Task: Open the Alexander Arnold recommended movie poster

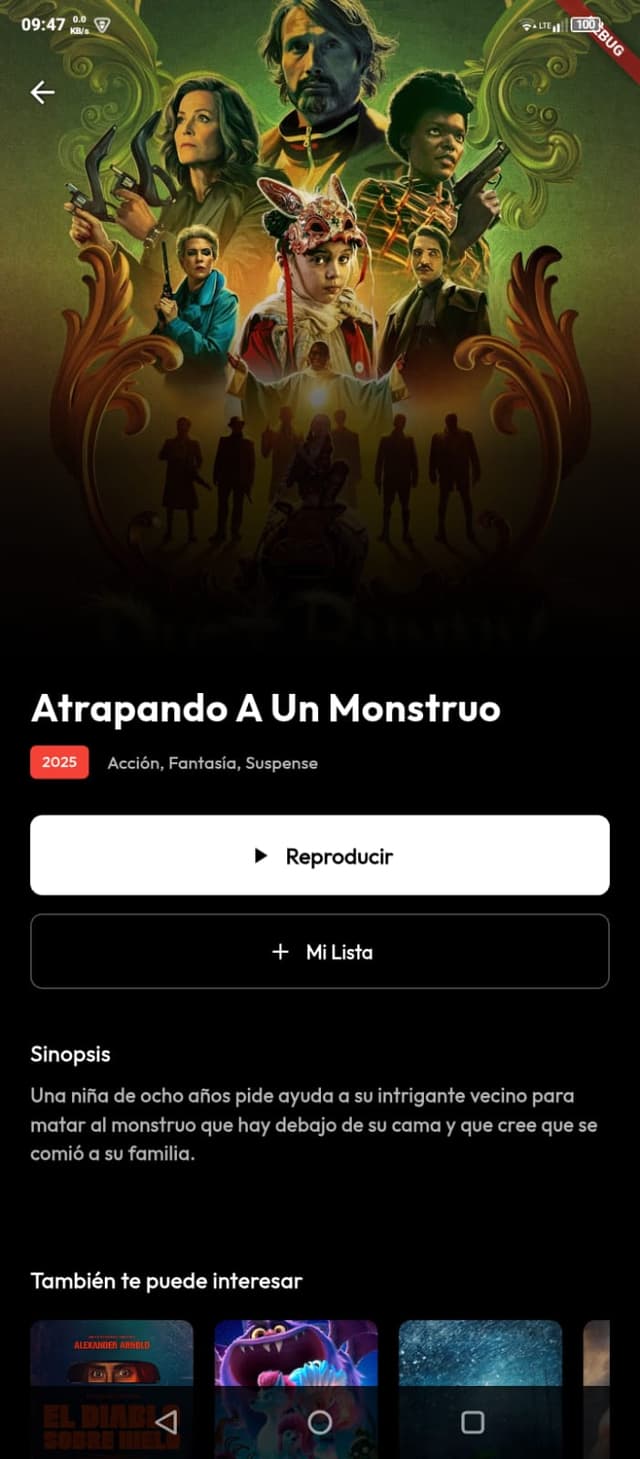Action: tap(111, 1355)
